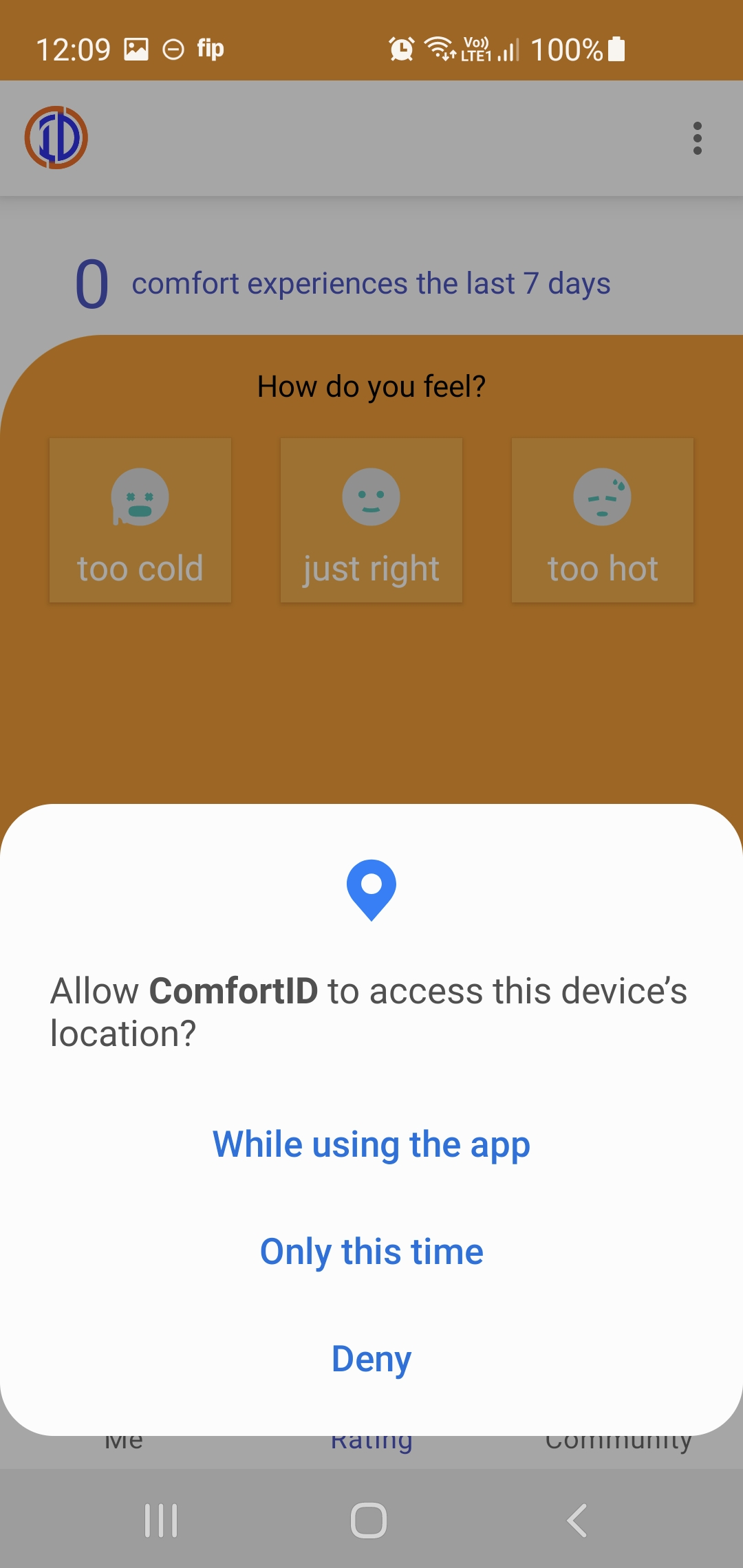Go to the home screen

point(369,1520)
